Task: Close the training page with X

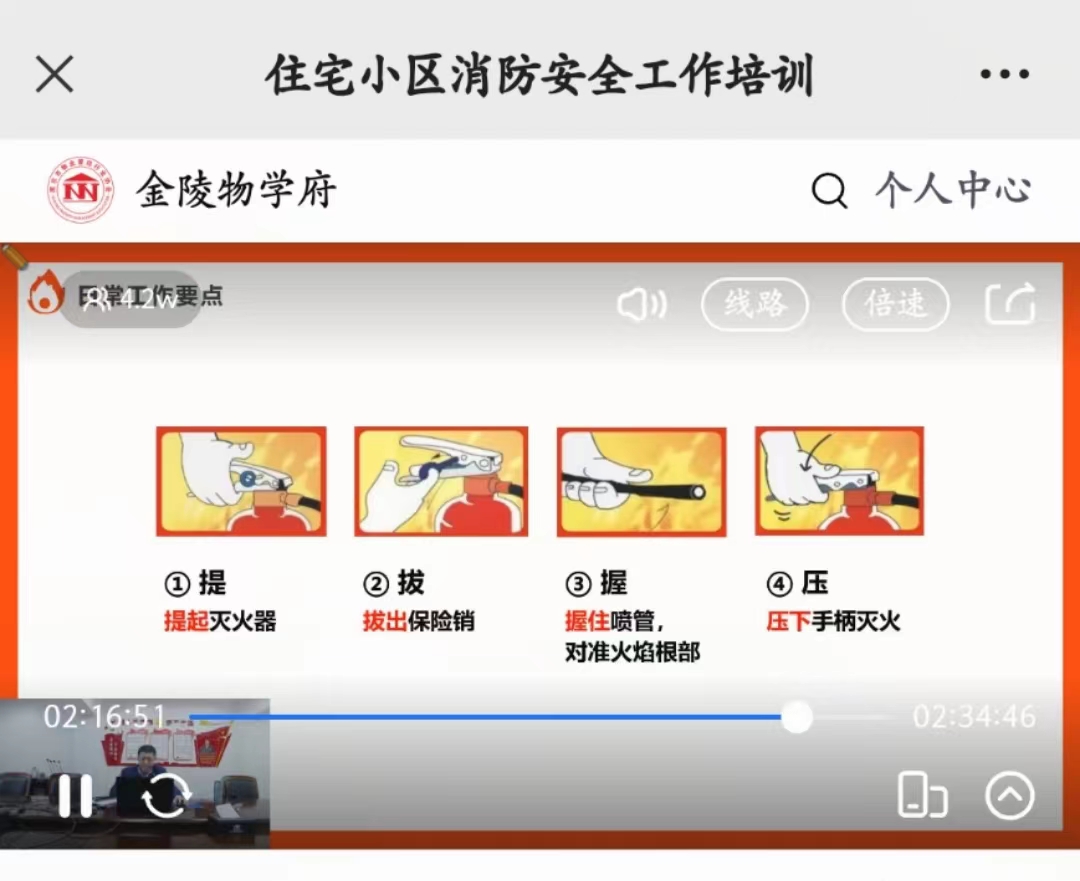Action: coord(54,74)
